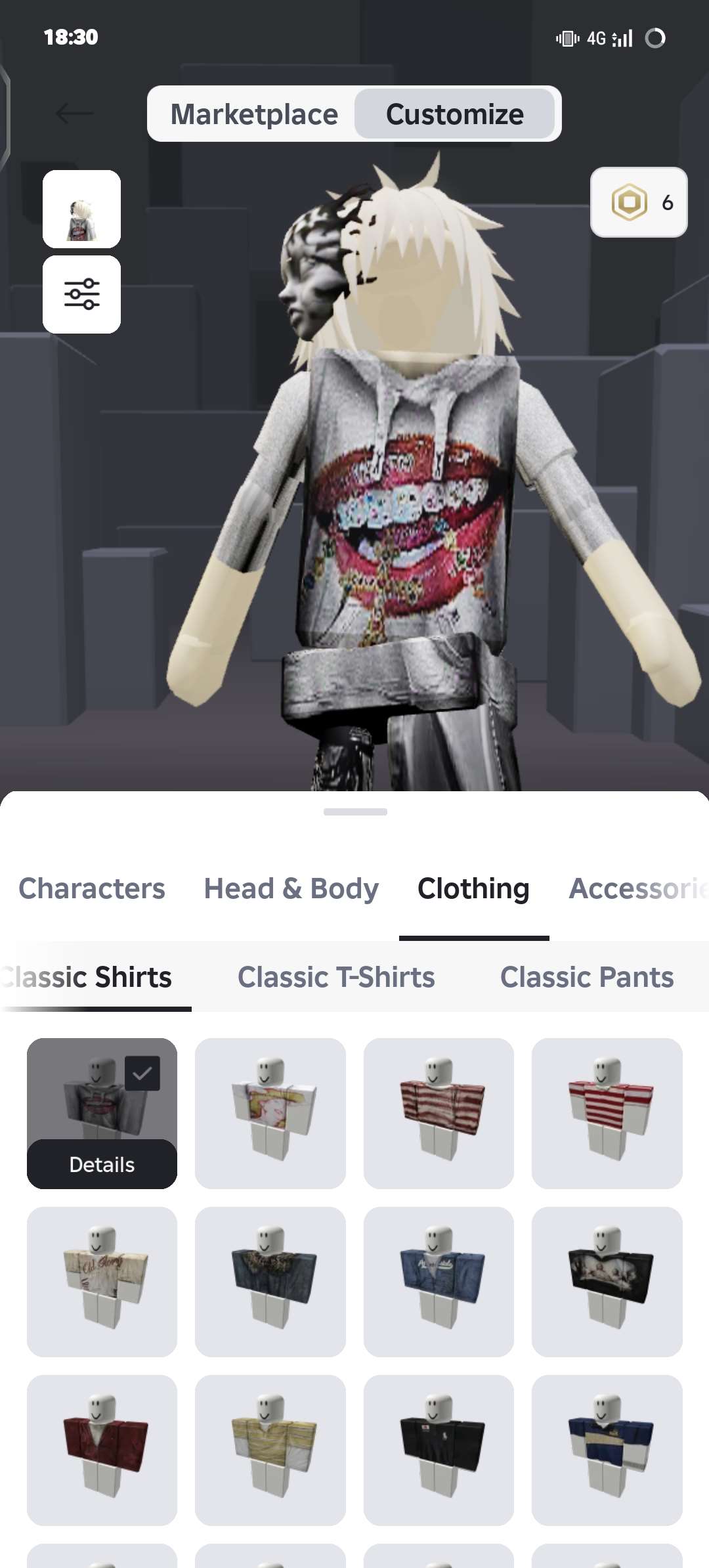This screenshot has width=709, height=1568.
Task: Open the Head & Body tab
Action: pyautogui.click(x=291, y=888)
